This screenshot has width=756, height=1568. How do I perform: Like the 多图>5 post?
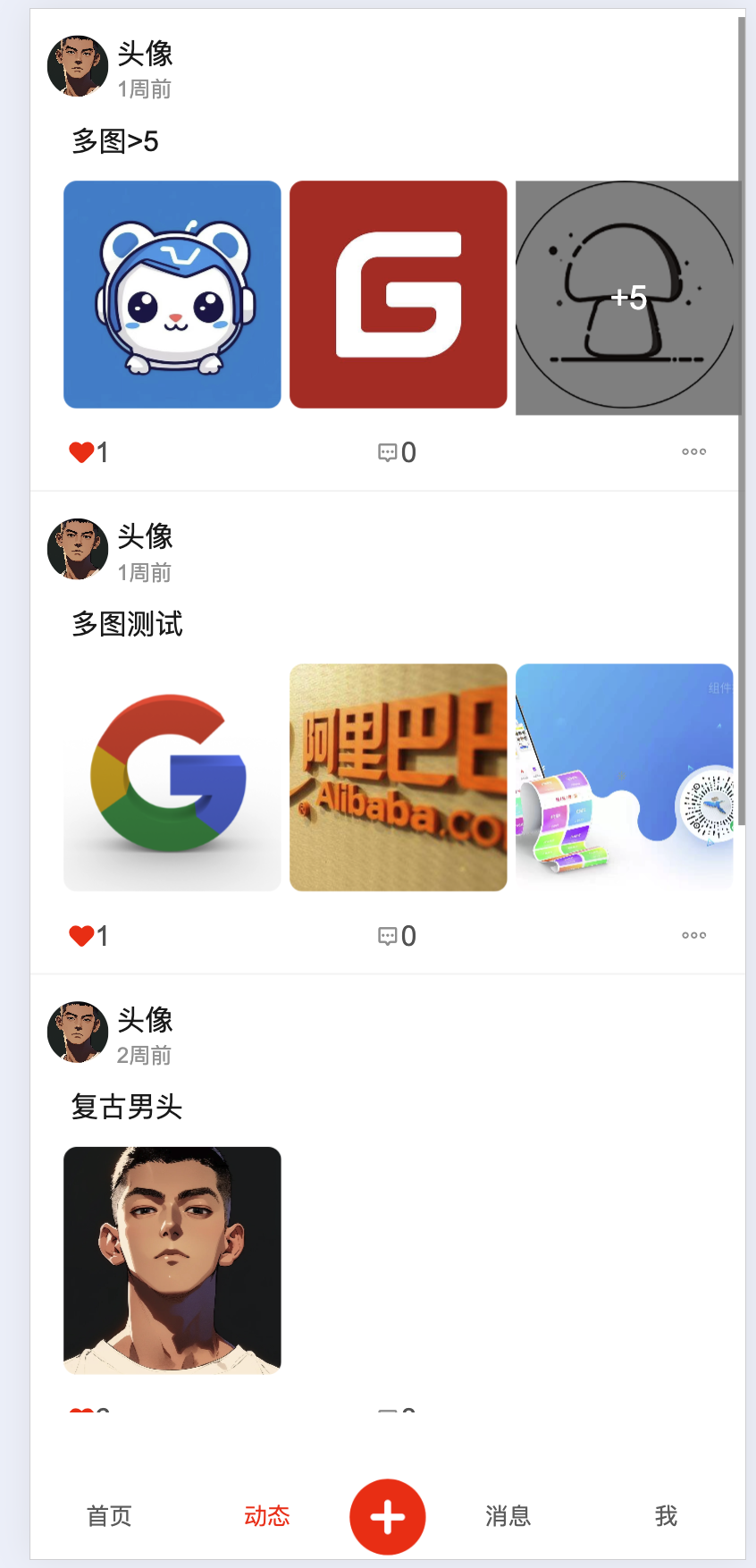tap(82, 452)
